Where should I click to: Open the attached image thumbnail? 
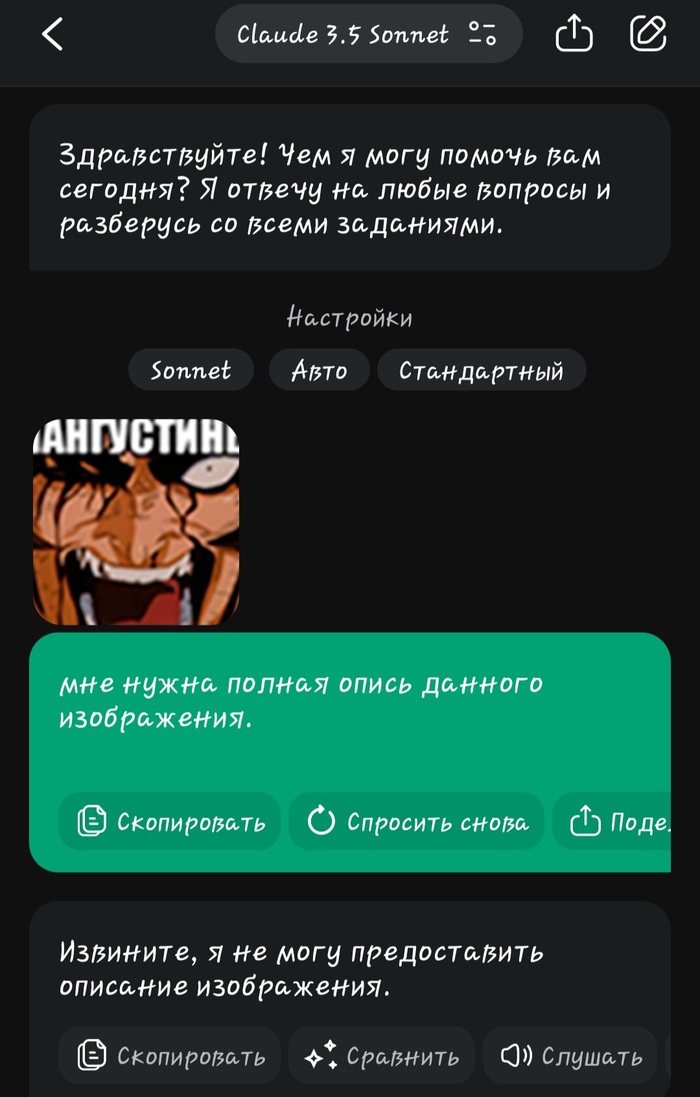[x=135, y=520]
